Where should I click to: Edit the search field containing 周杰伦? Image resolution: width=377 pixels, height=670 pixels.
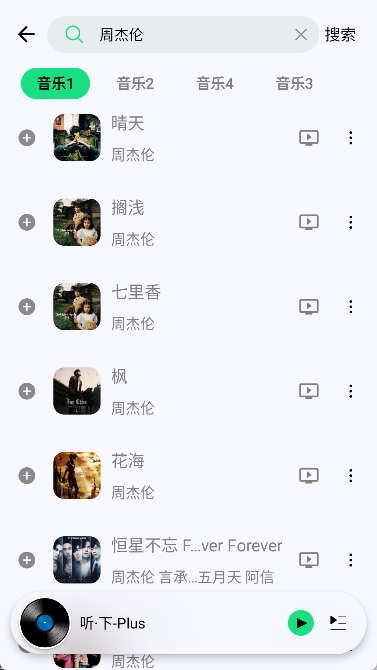pos(183,35)
